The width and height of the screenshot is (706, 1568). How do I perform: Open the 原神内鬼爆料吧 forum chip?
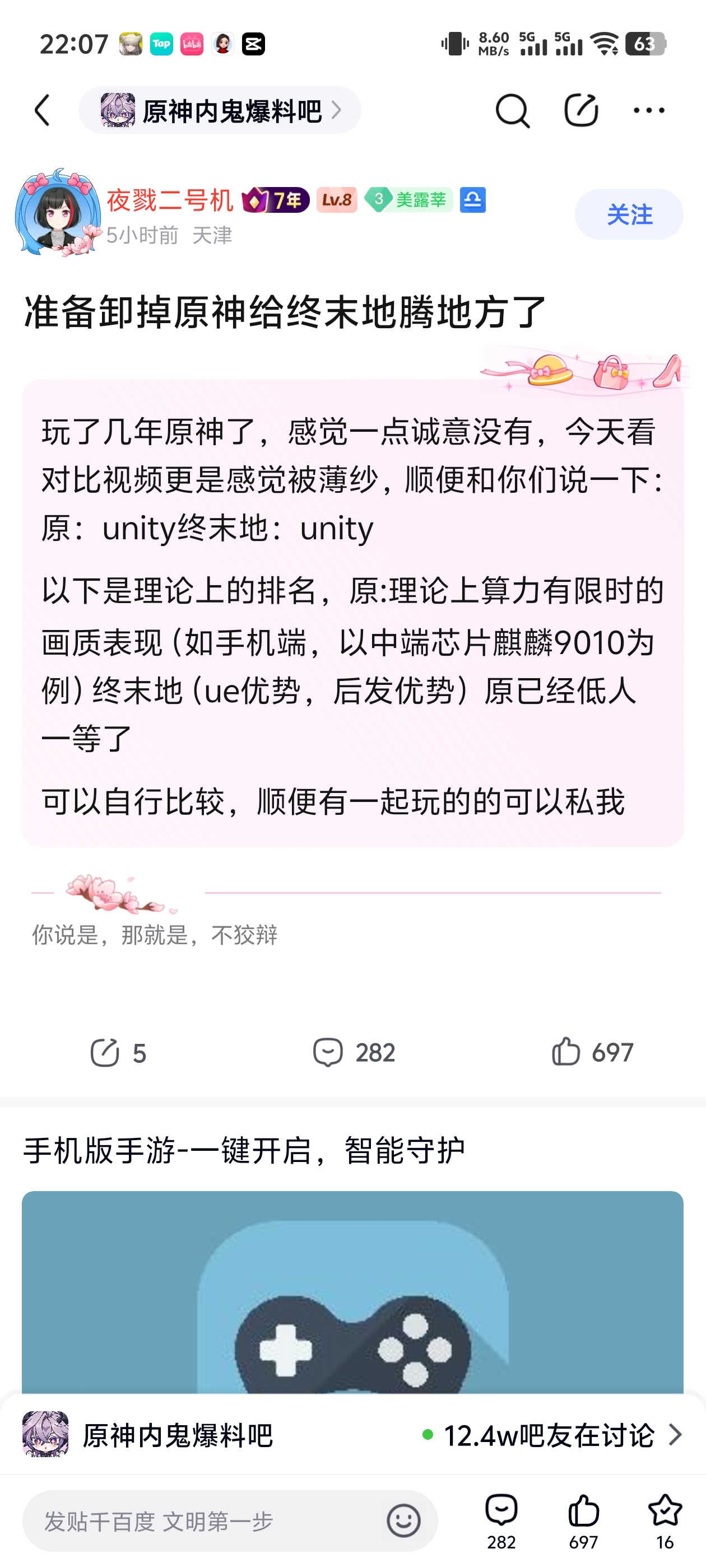(219, 110)
